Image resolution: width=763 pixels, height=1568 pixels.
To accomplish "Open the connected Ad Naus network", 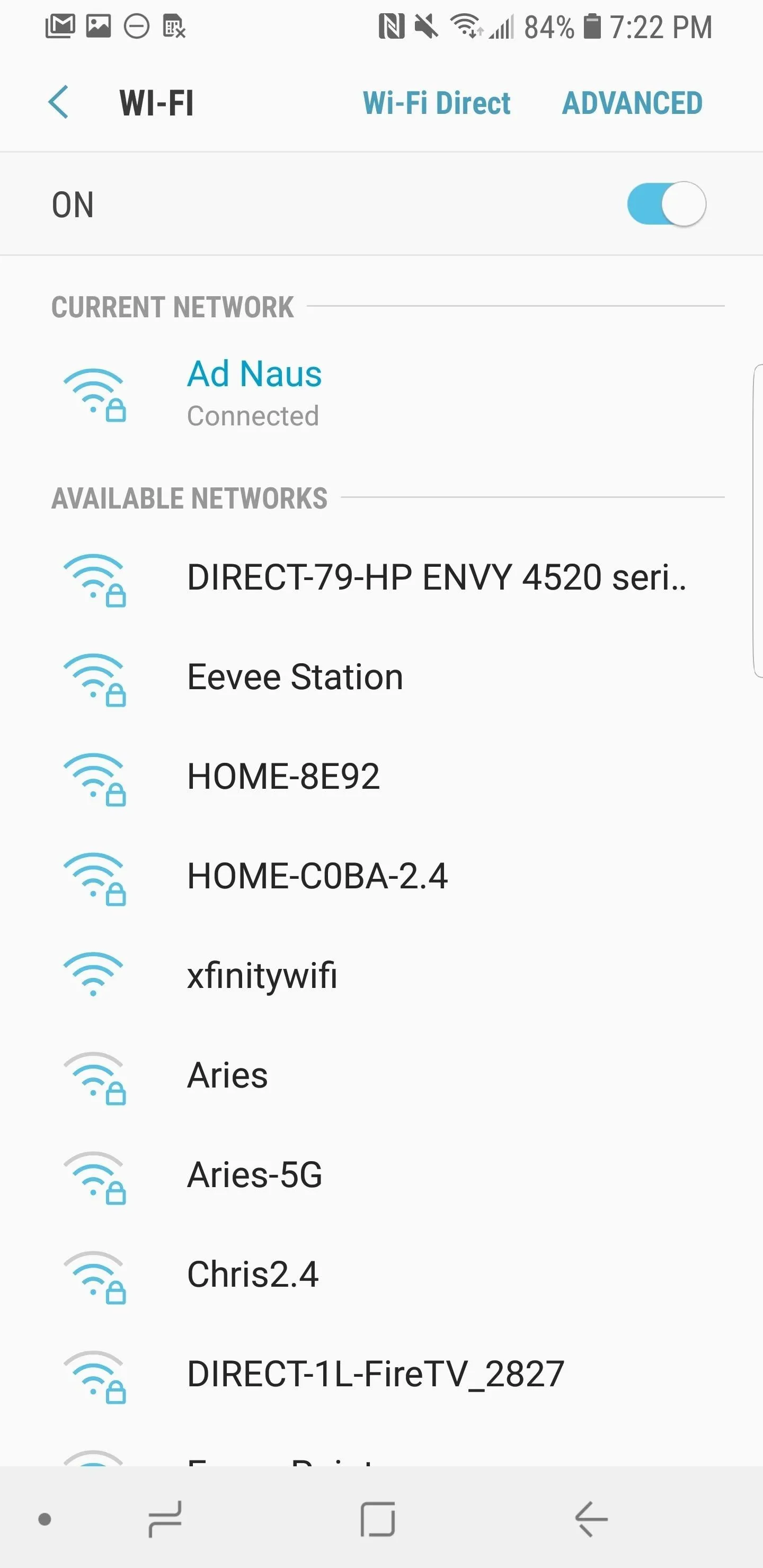I will pos(254,393).
